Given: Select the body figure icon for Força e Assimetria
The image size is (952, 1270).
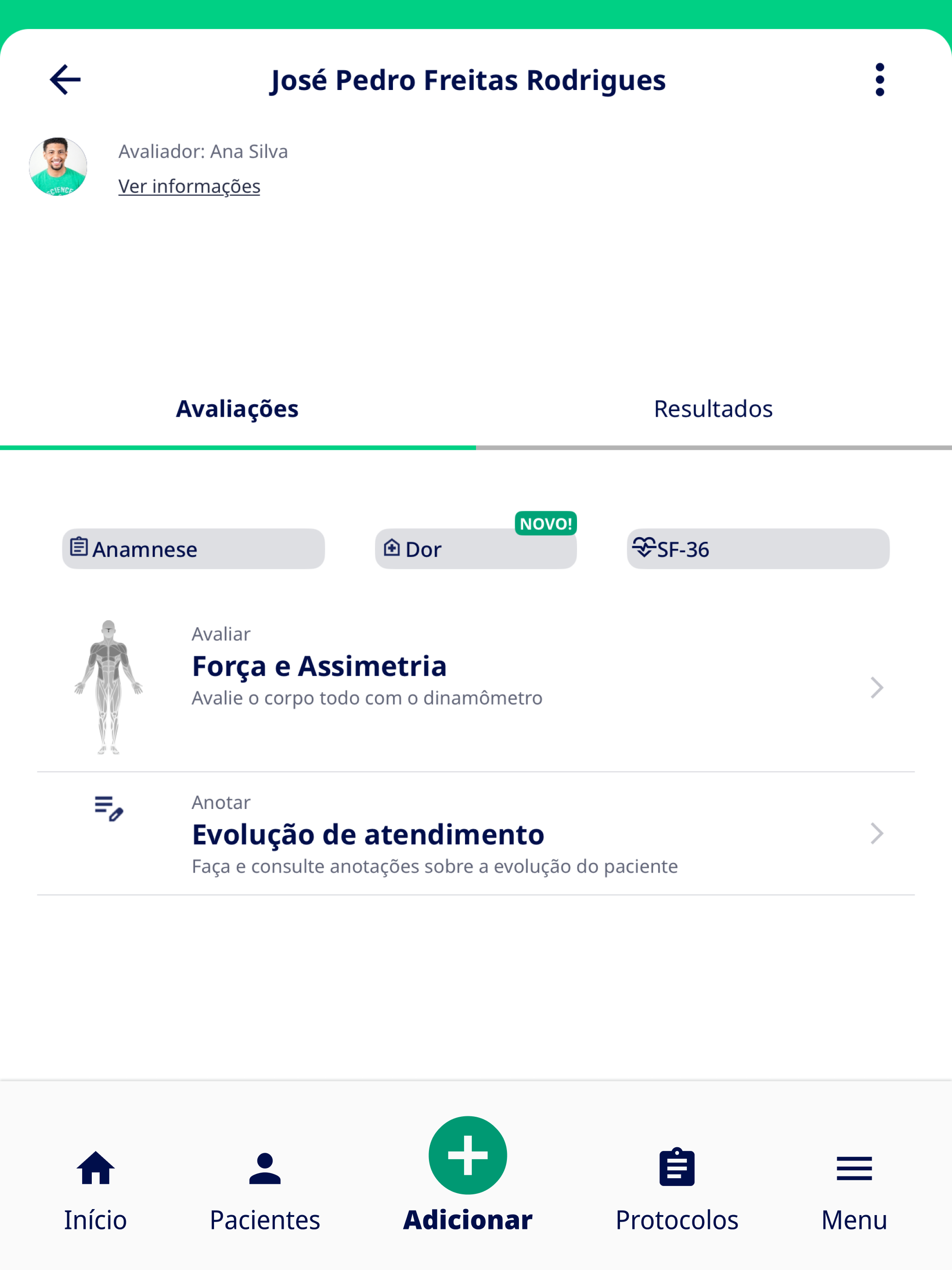Looking at the screenshot, I should click(109, 687).
